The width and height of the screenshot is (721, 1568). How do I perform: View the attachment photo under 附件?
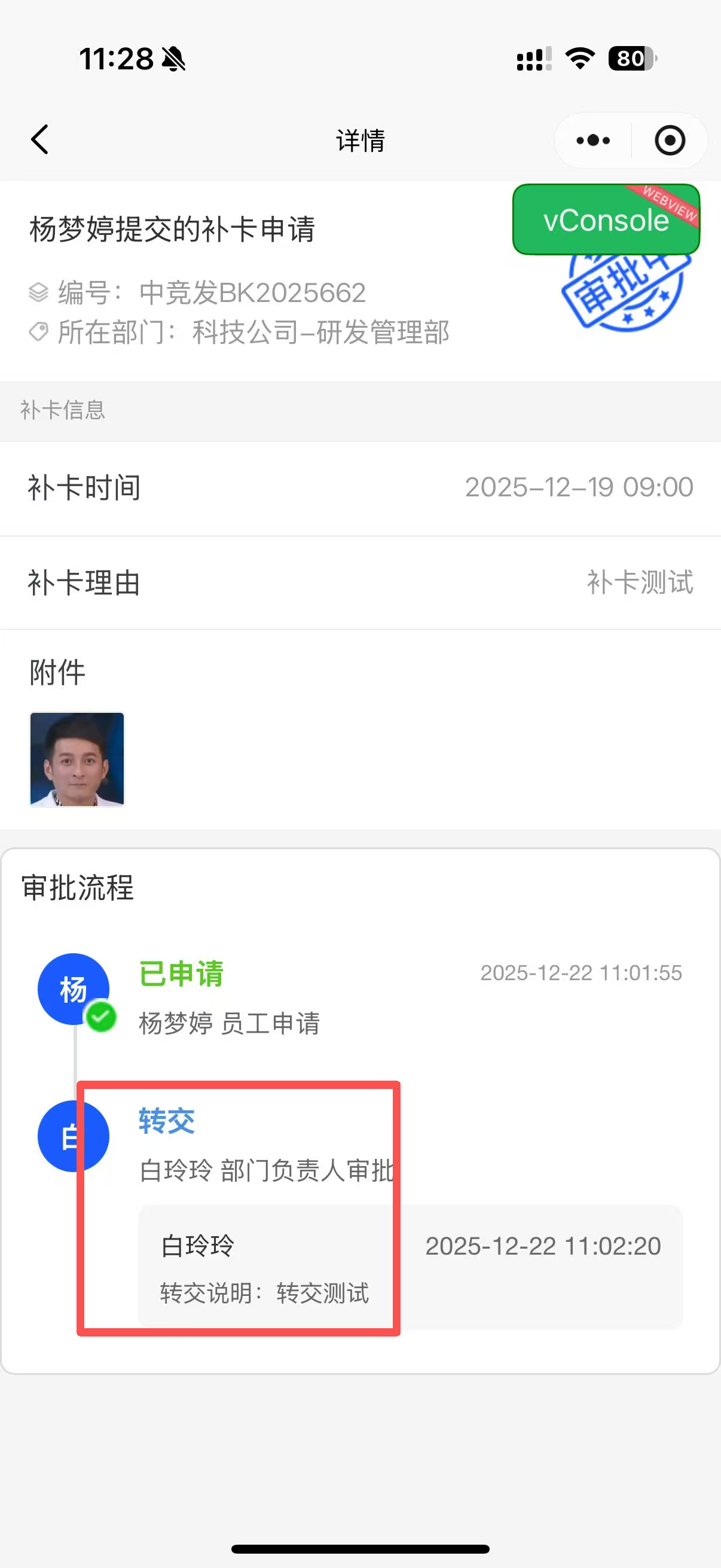pyautogui.click(x=77, y=759)
